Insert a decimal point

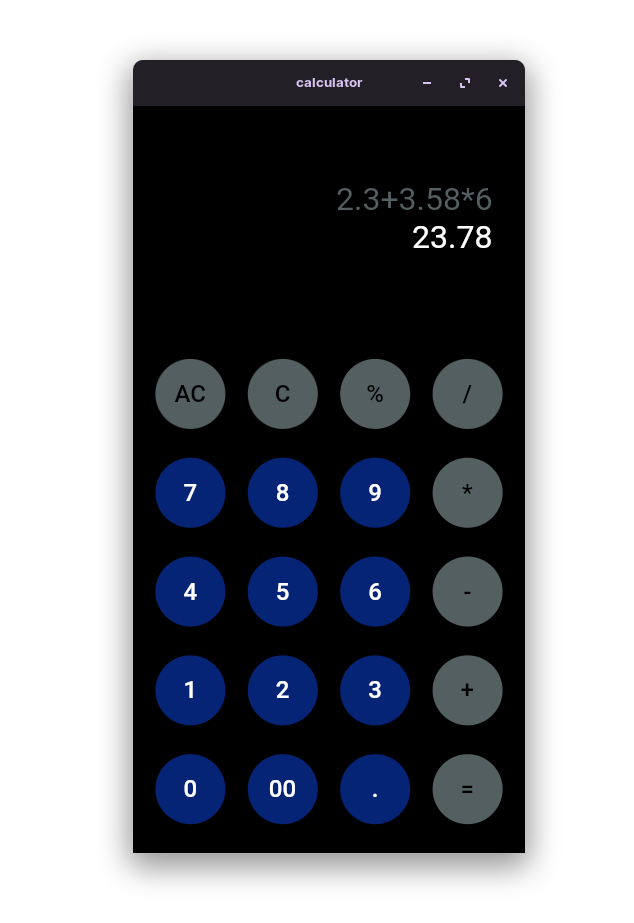375,789
